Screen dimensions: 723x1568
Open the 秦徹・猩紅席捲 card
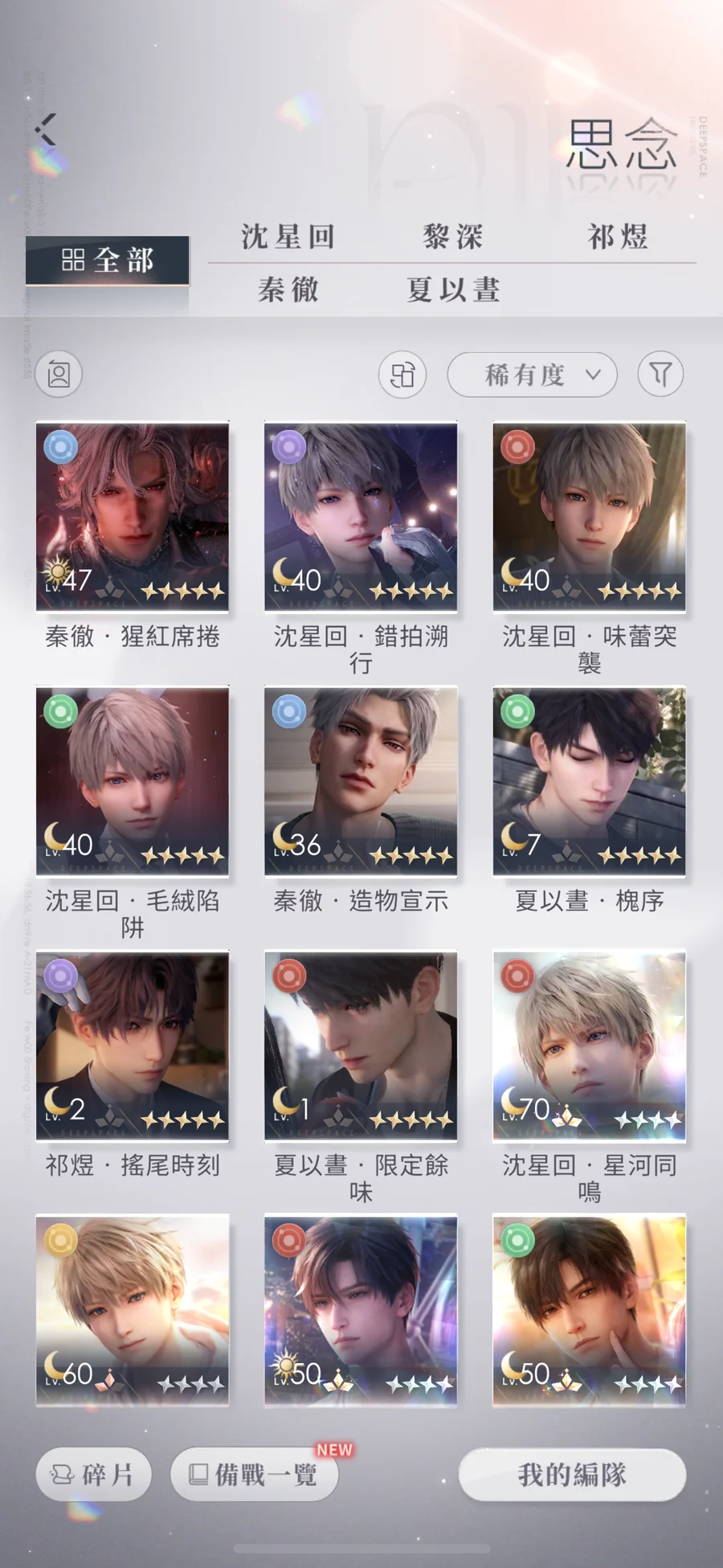pyautogui.click(x=133, y=517)
